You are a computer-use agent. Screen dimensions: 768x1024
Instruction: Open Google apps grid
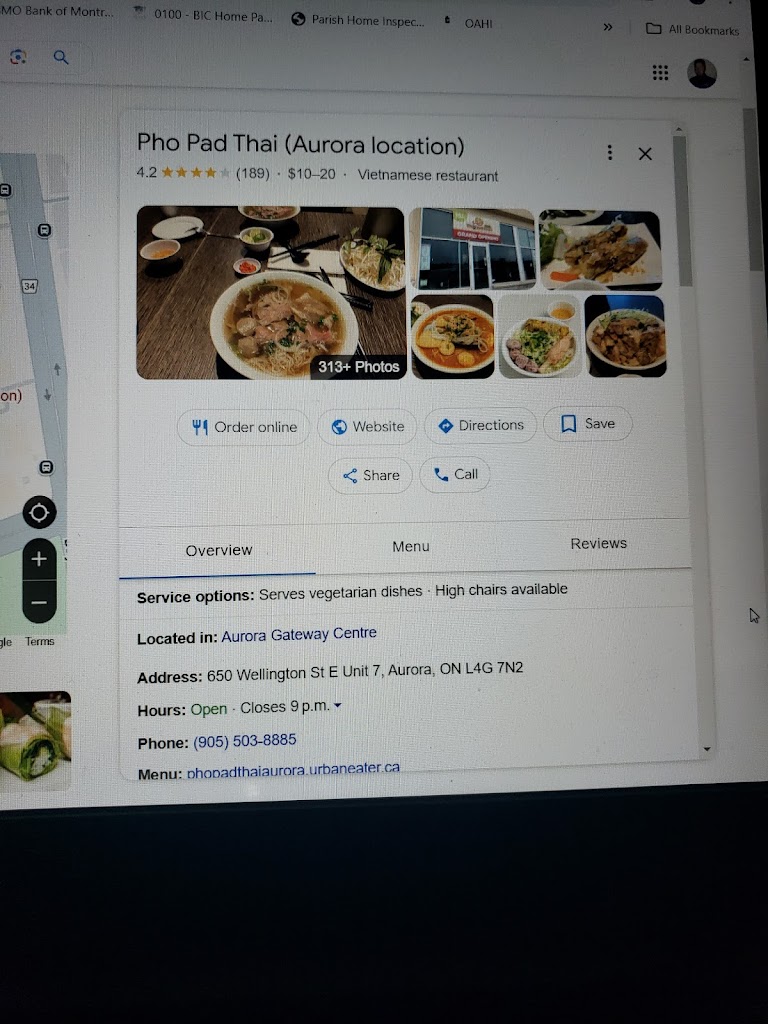[x=660, y=72]
